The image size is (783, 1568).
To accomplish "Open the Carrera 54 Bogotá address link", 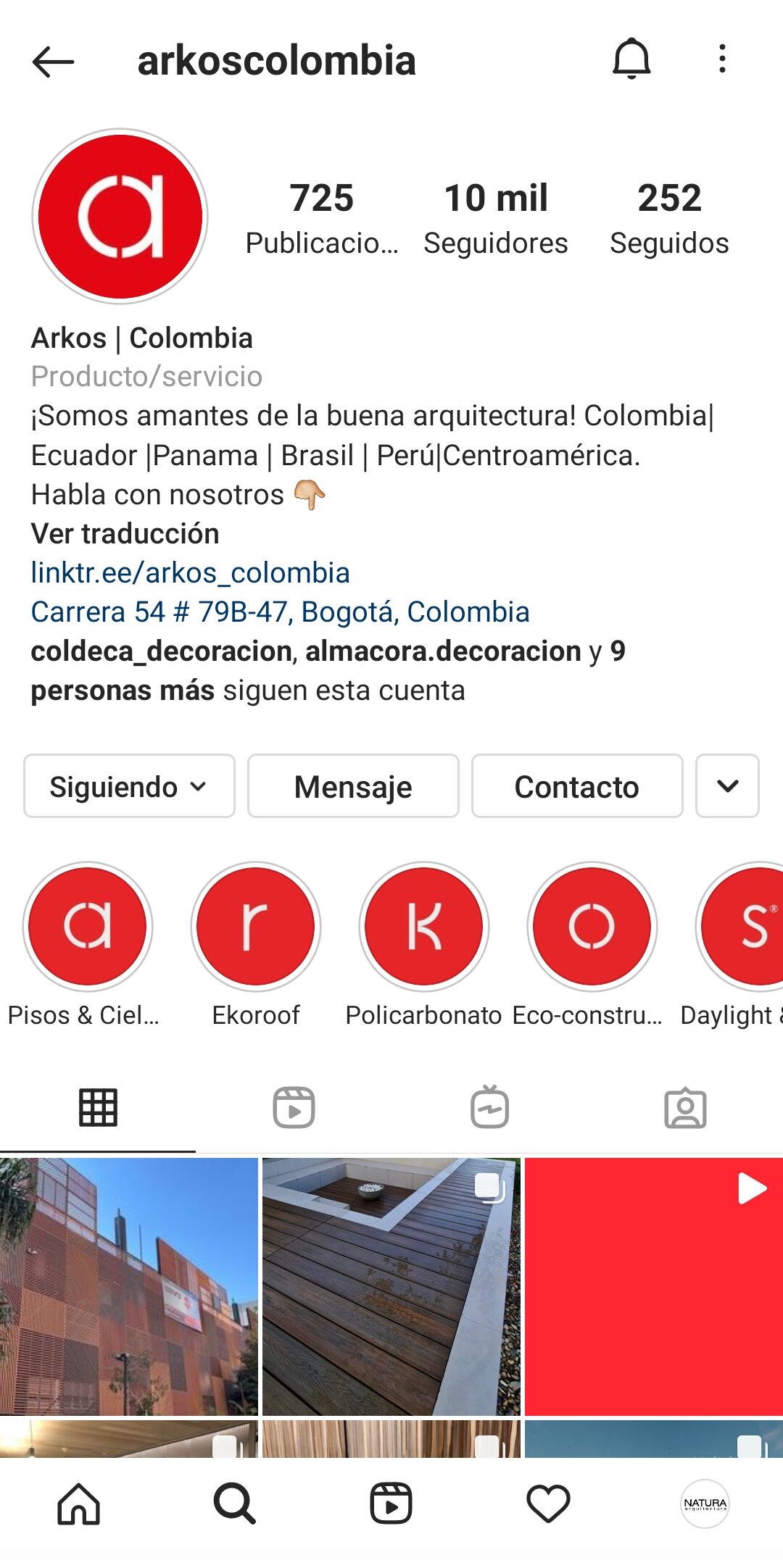I will click(x=280, y=612).
